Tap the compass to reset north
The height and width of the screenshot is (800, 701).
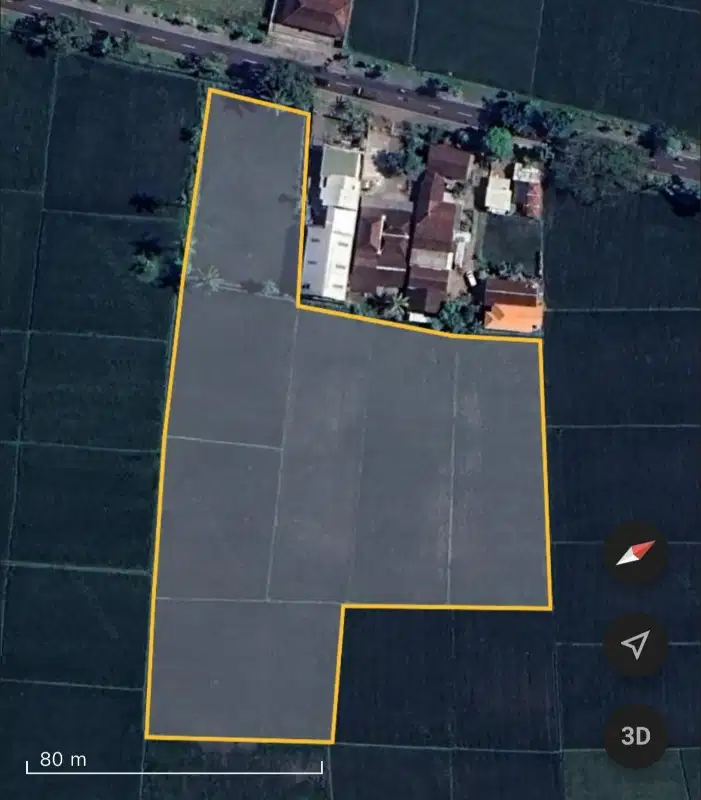point(635,553)
